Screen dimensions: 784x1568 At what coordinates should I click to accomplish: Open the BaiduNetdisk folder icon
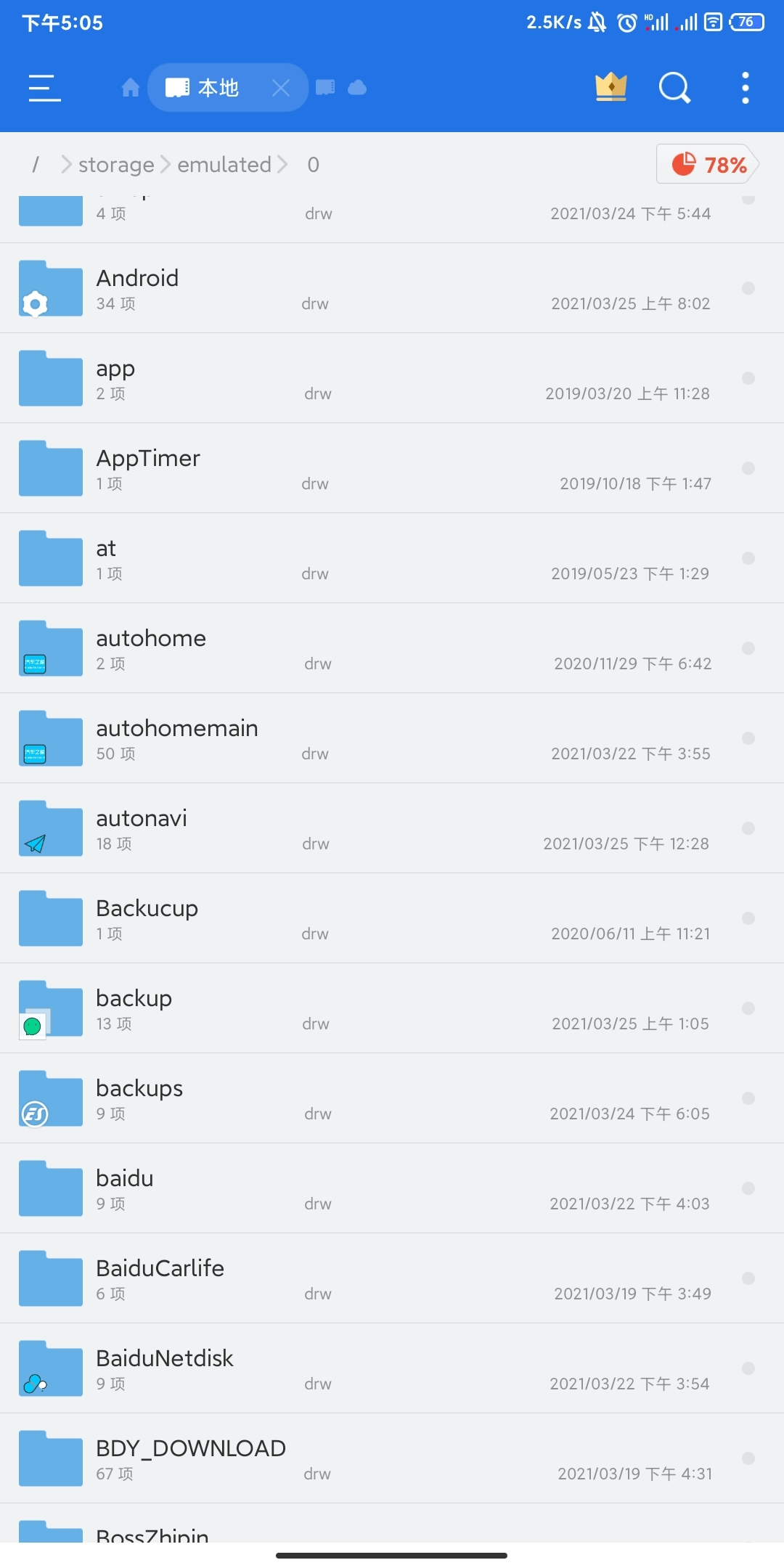click(x=49, y=1368)
